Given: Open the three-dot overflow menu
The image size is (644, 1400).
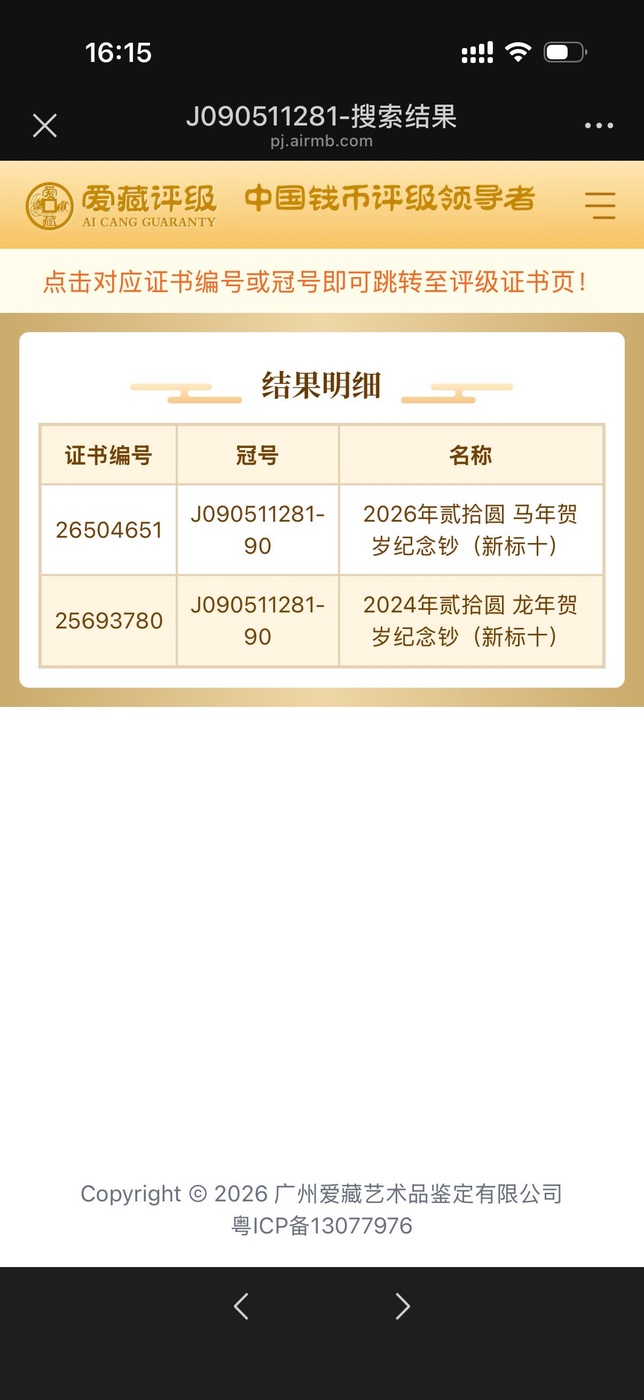Looking at the screenshot, I should point(598,126).
